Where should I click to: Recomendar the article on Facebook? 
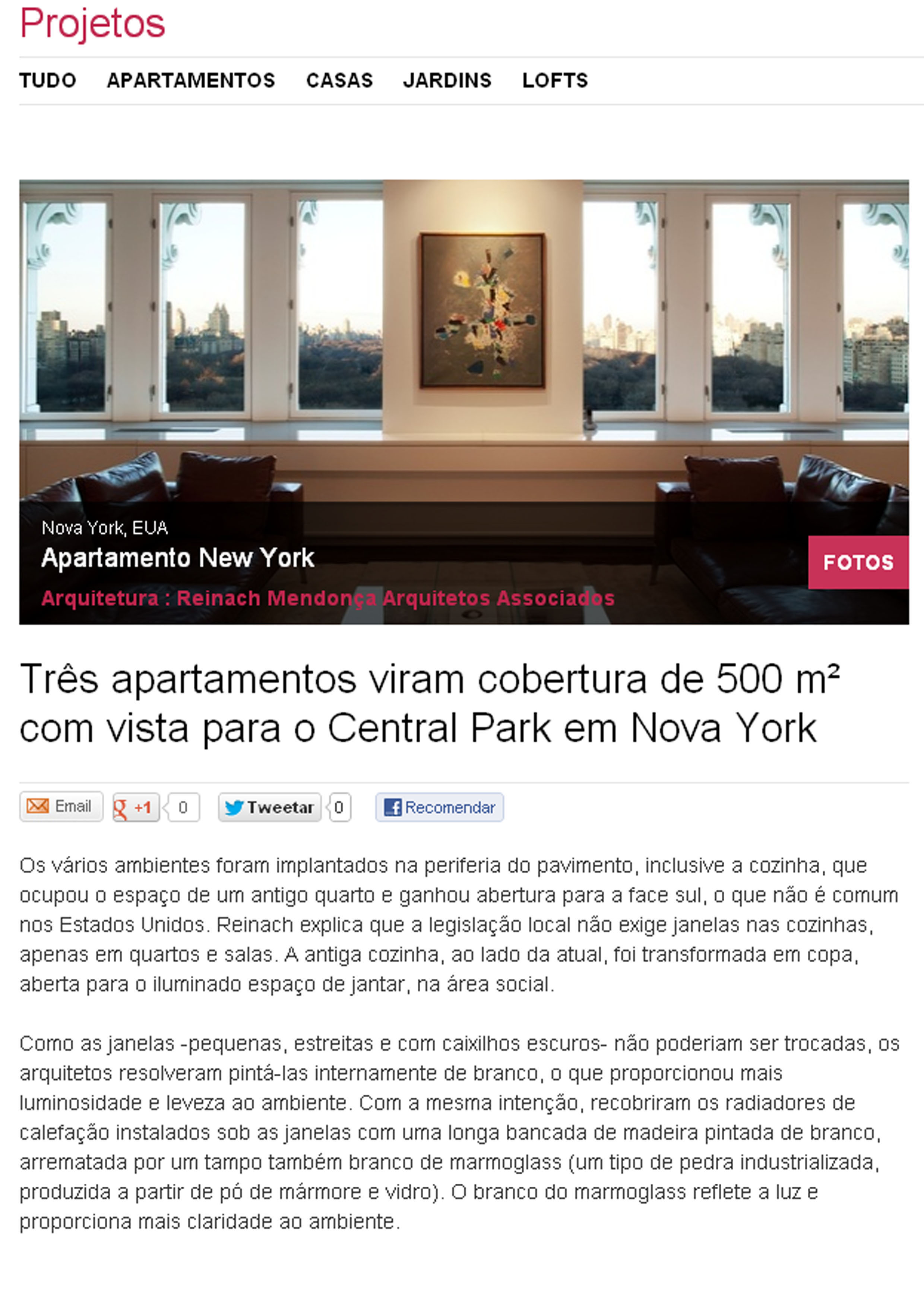[439, 807]
